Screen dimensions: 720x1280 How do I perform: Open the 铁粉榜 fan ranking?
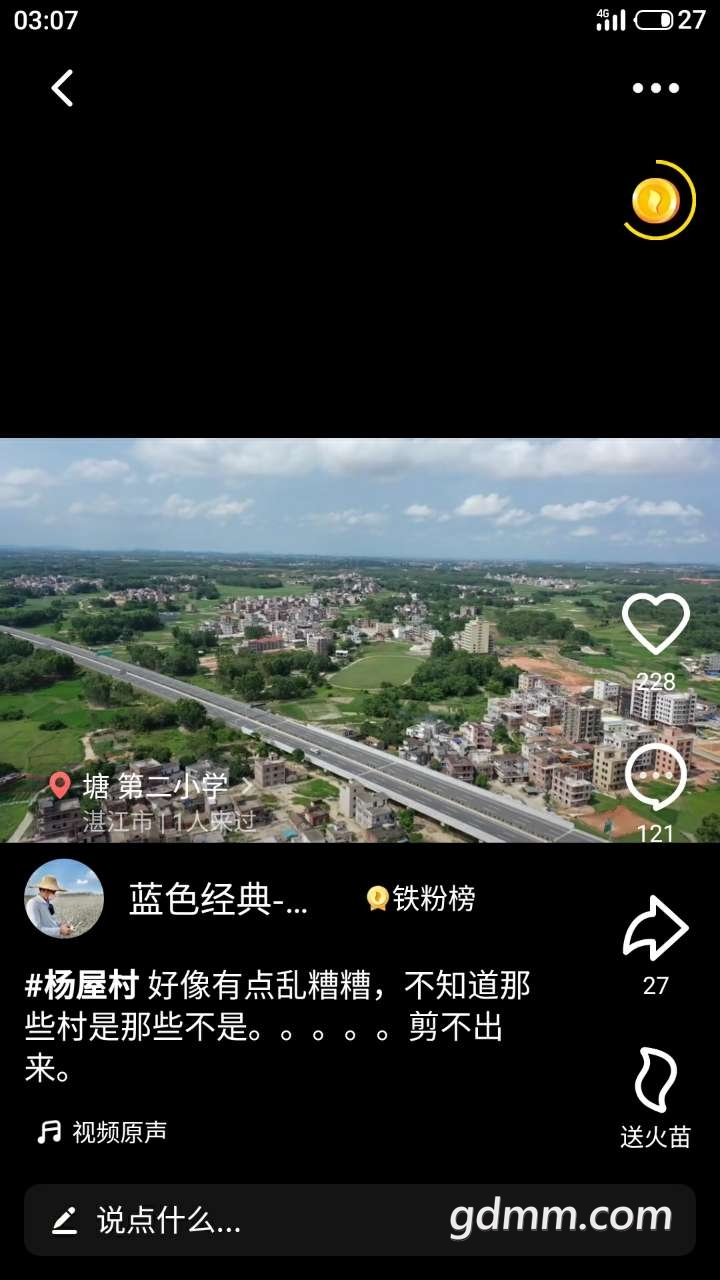click(421, 899)
